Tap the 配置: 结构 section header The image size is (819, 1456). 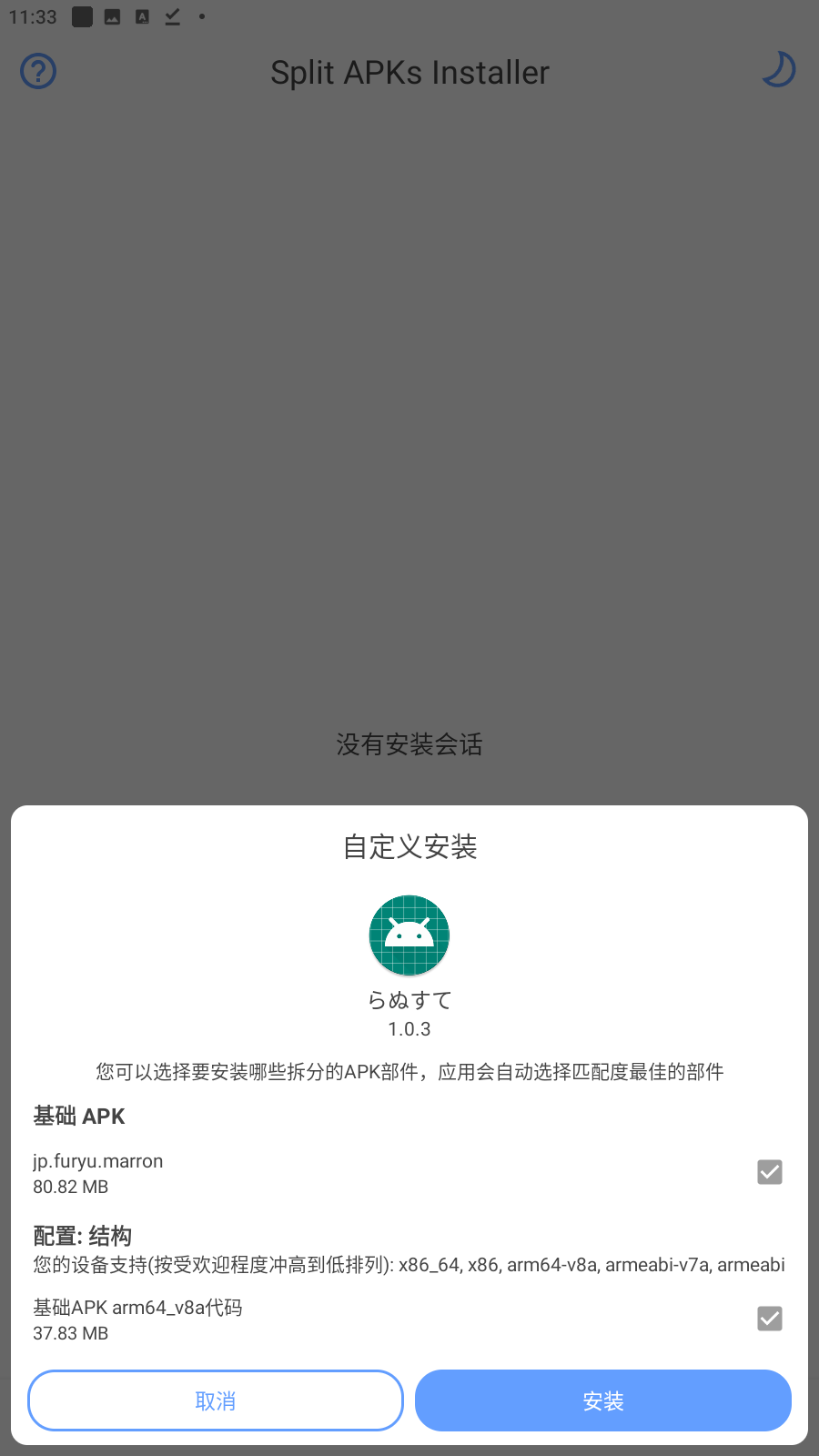point(81,1236)
